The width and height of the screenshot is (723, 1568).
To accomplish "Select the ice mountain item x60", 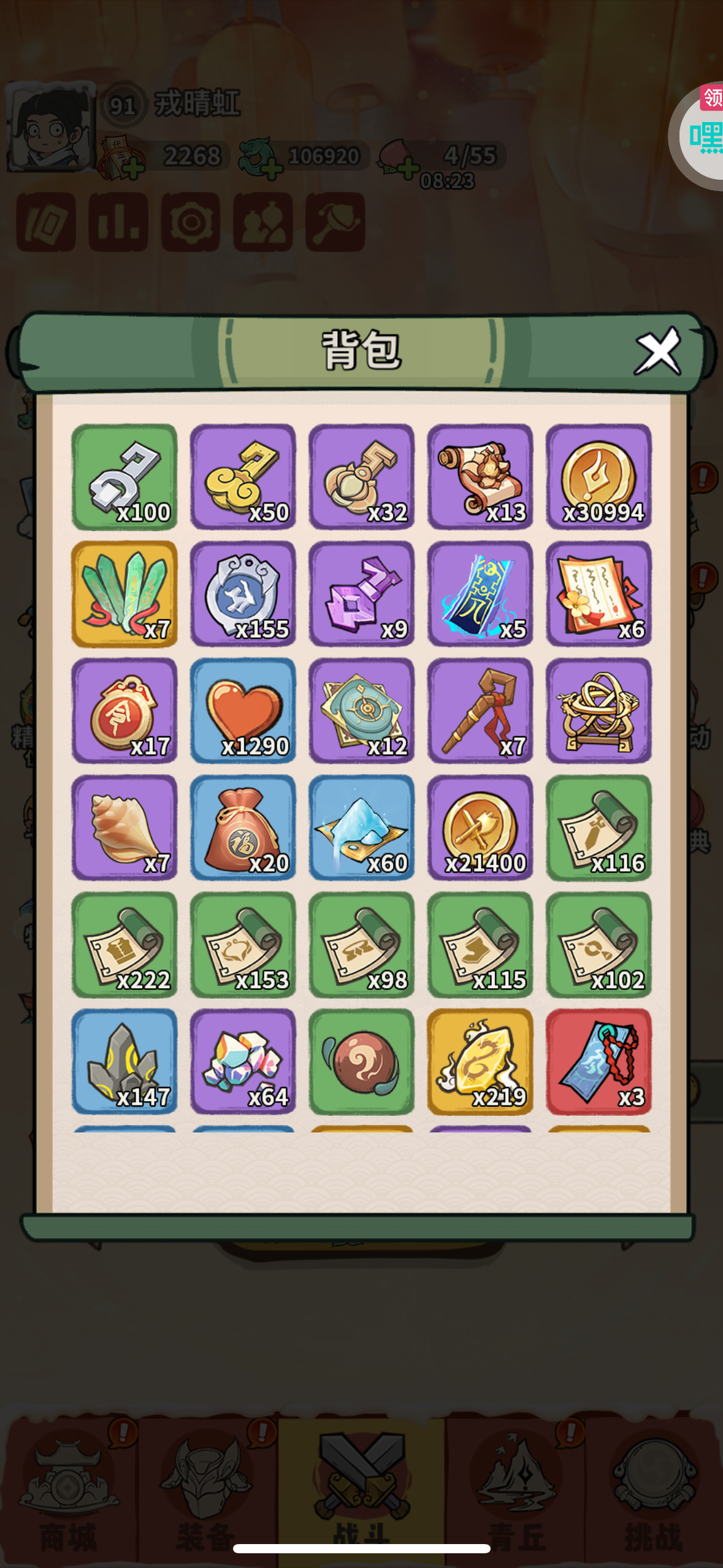I will (361, 828).
